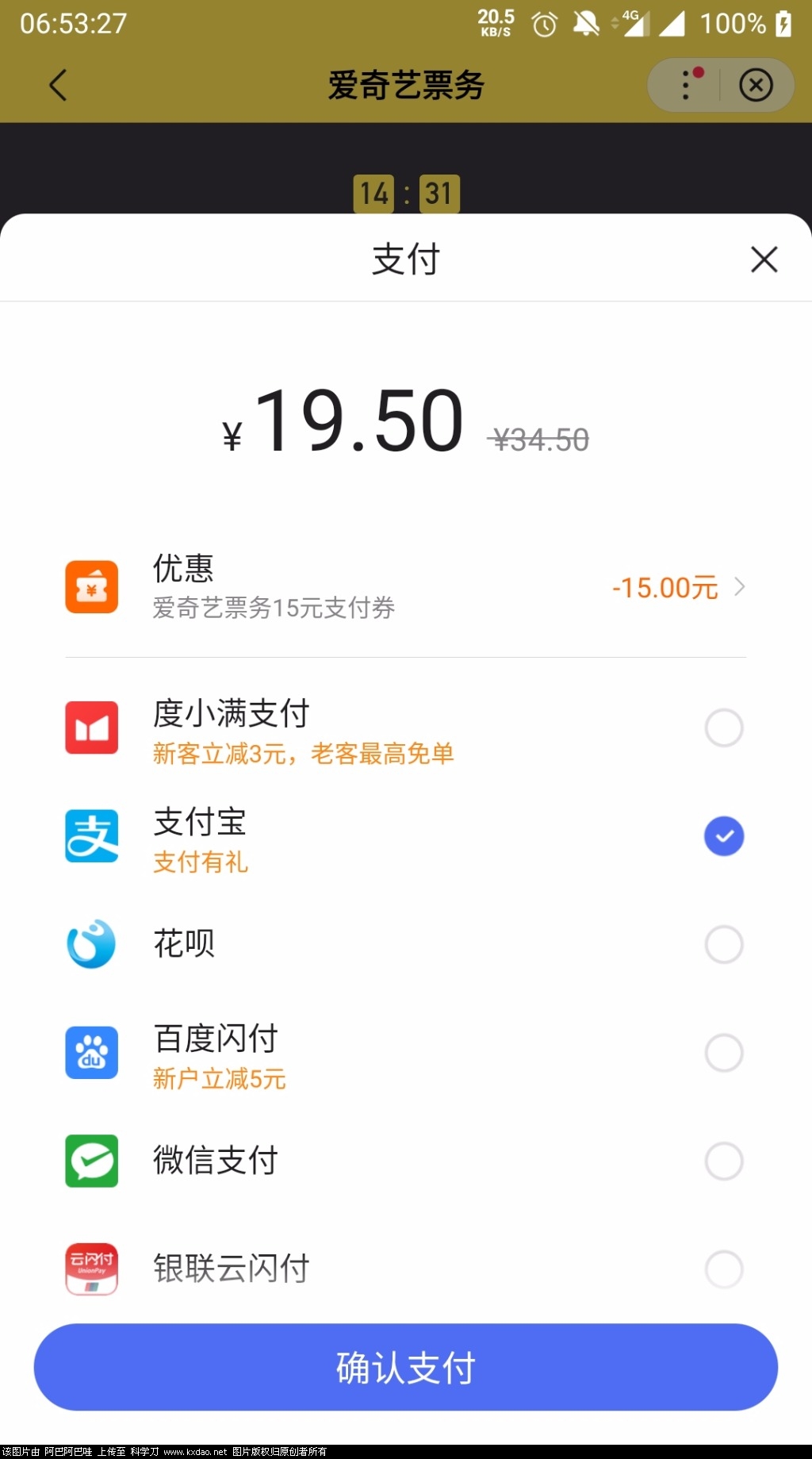
Task: Open the mini-program more options menu
Action: (684, 85)
